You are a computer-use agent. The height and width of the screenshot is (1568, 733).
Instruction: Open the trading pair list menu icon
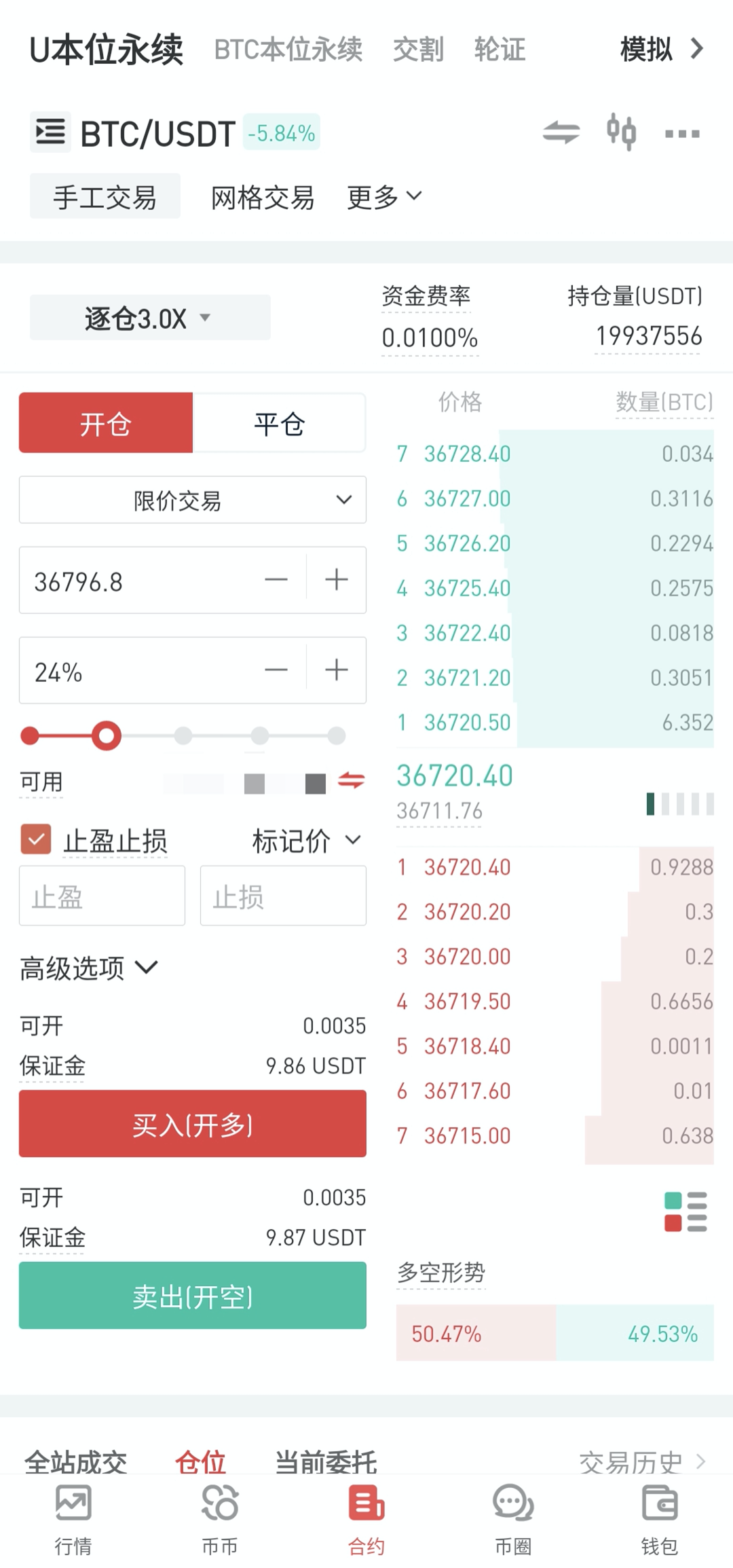pos(50,132)
